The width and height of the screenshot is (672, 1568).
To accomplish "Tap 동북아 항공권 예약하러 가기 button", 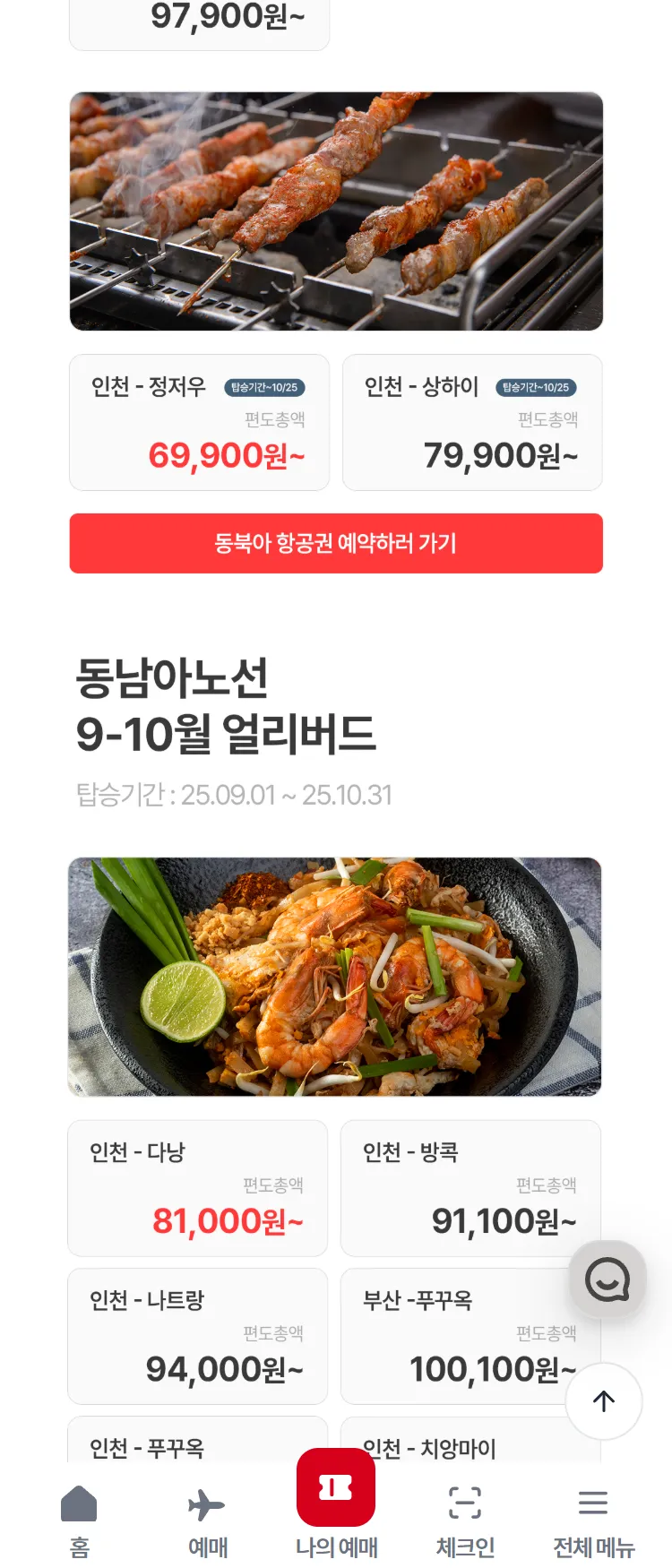I will click(x=336, y=543).
